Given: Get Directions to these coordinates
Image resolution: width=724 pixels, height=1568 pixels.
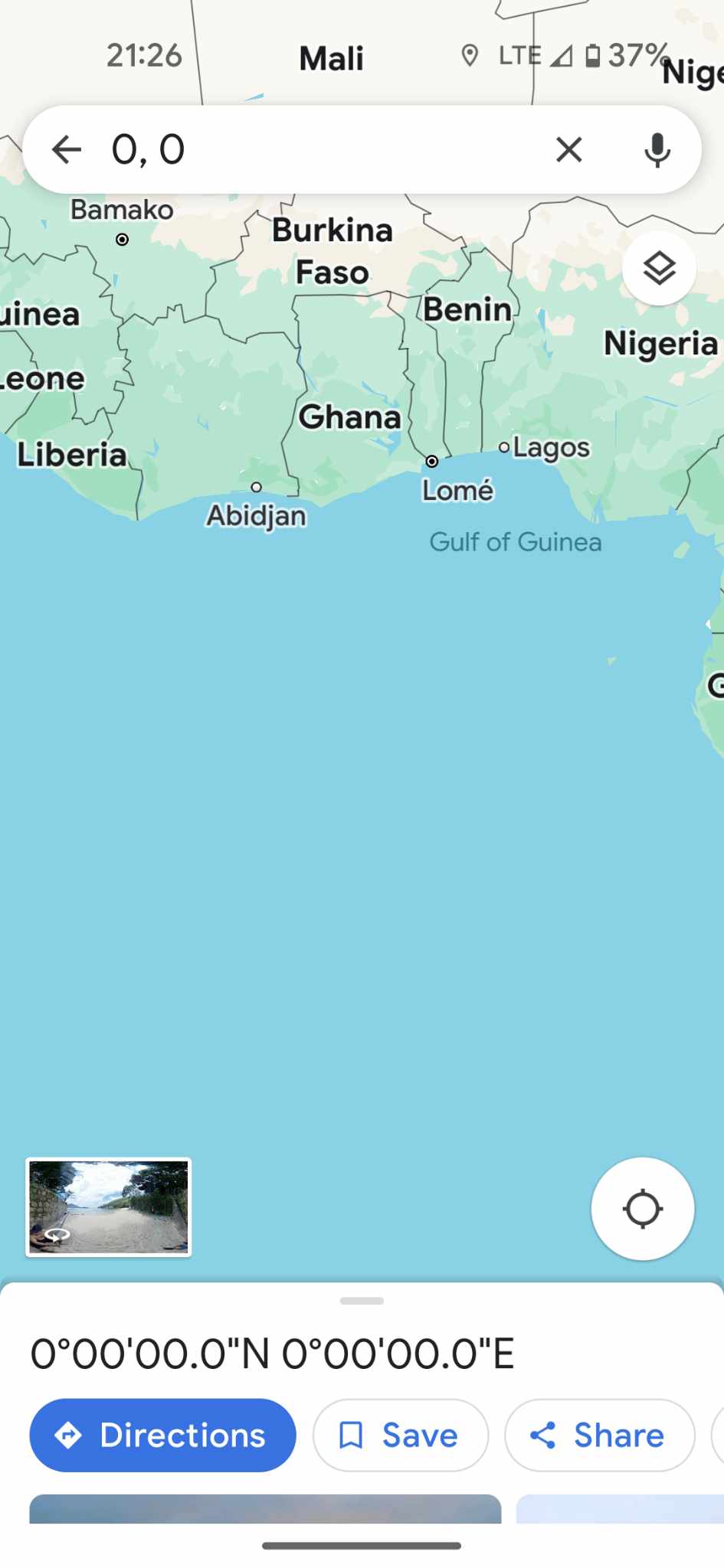Looking at the screenshot, I should coord(162,1436).
